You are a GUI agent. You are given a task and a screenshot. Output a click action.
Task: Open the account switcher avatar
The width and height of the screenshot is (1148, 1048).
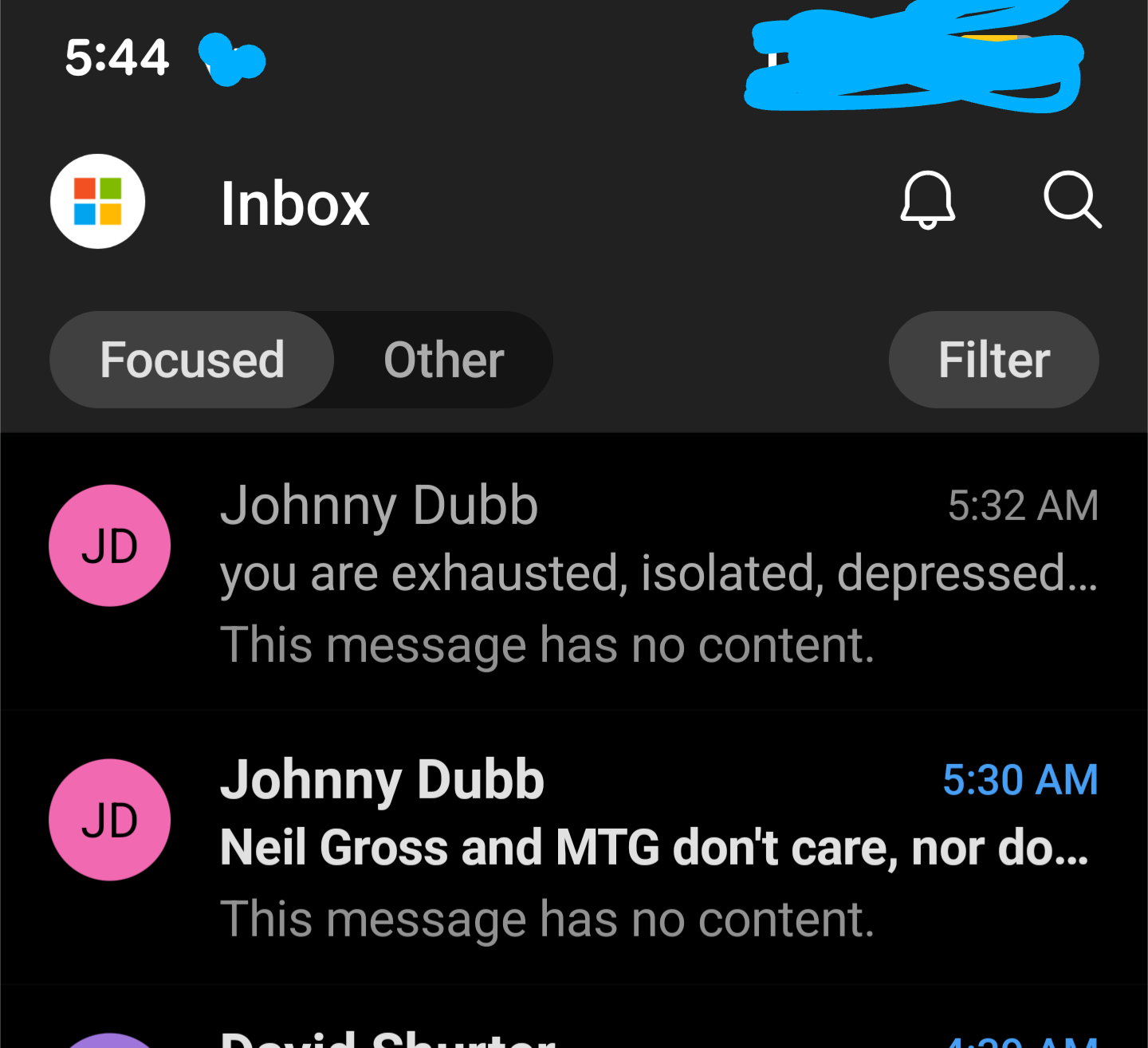(x=97, y=201)
